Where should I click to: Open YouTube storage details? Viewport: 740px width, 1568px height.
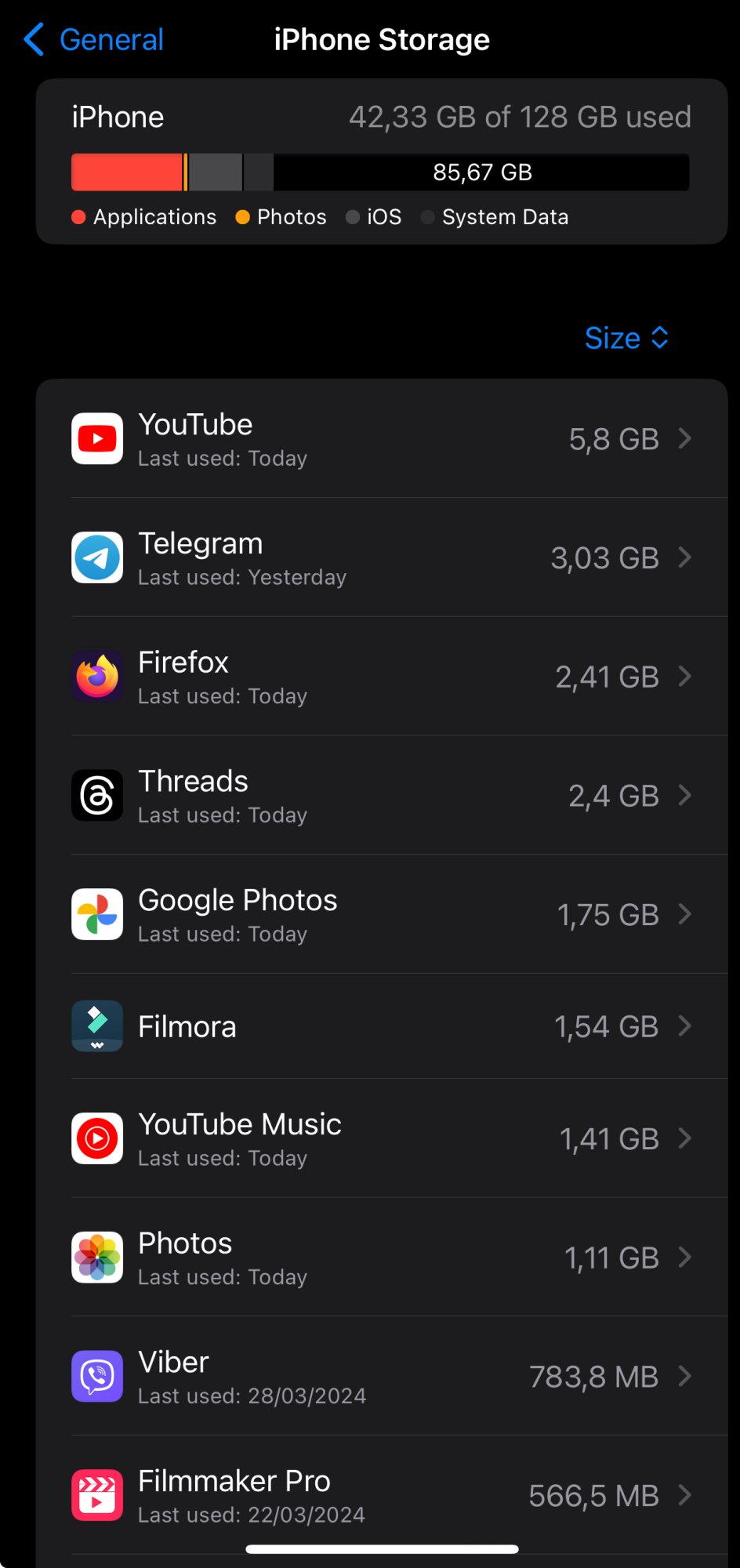[x=381, y=439]
